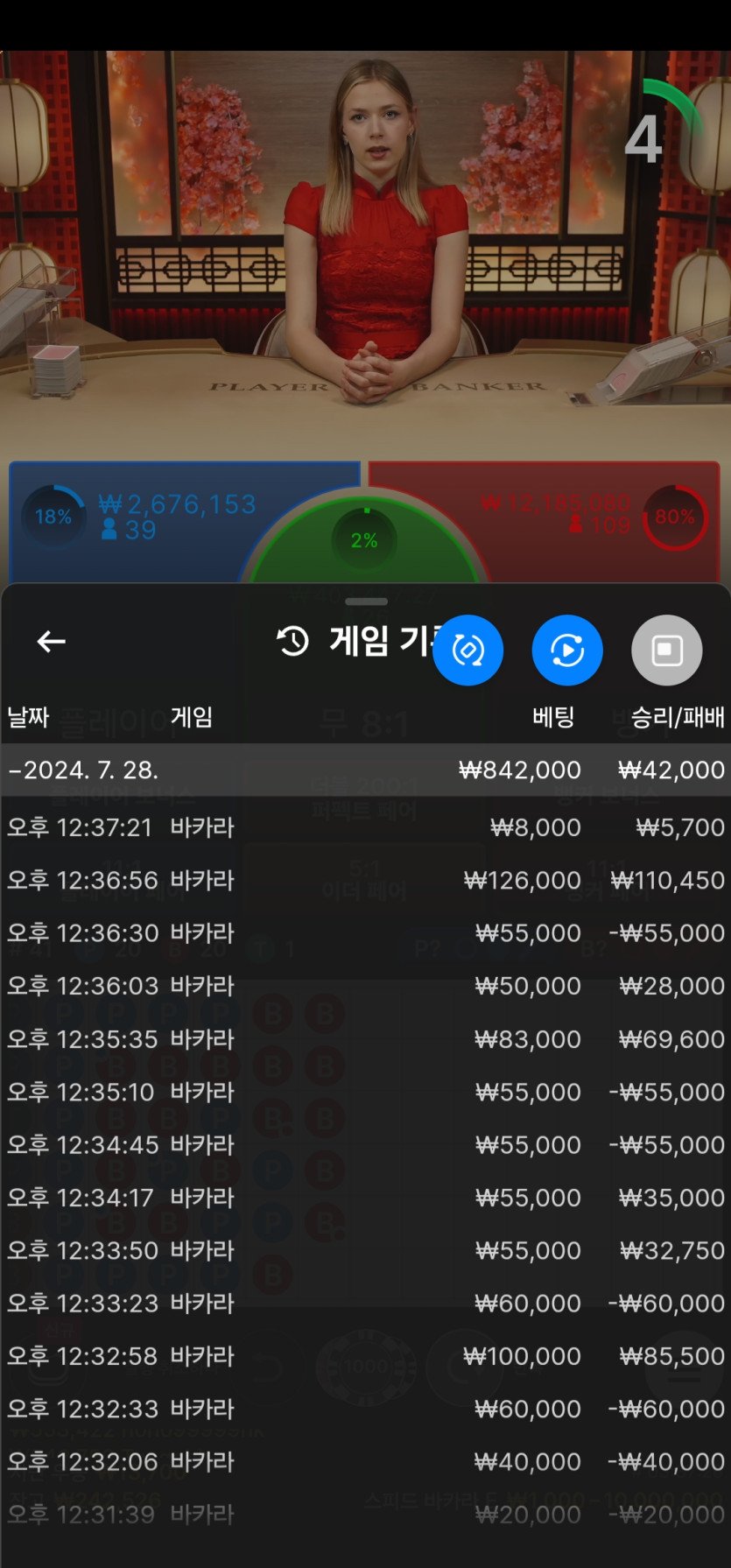Select the 12:36:03 baccarat history row

pyautogui.click(x=365, y=986)
